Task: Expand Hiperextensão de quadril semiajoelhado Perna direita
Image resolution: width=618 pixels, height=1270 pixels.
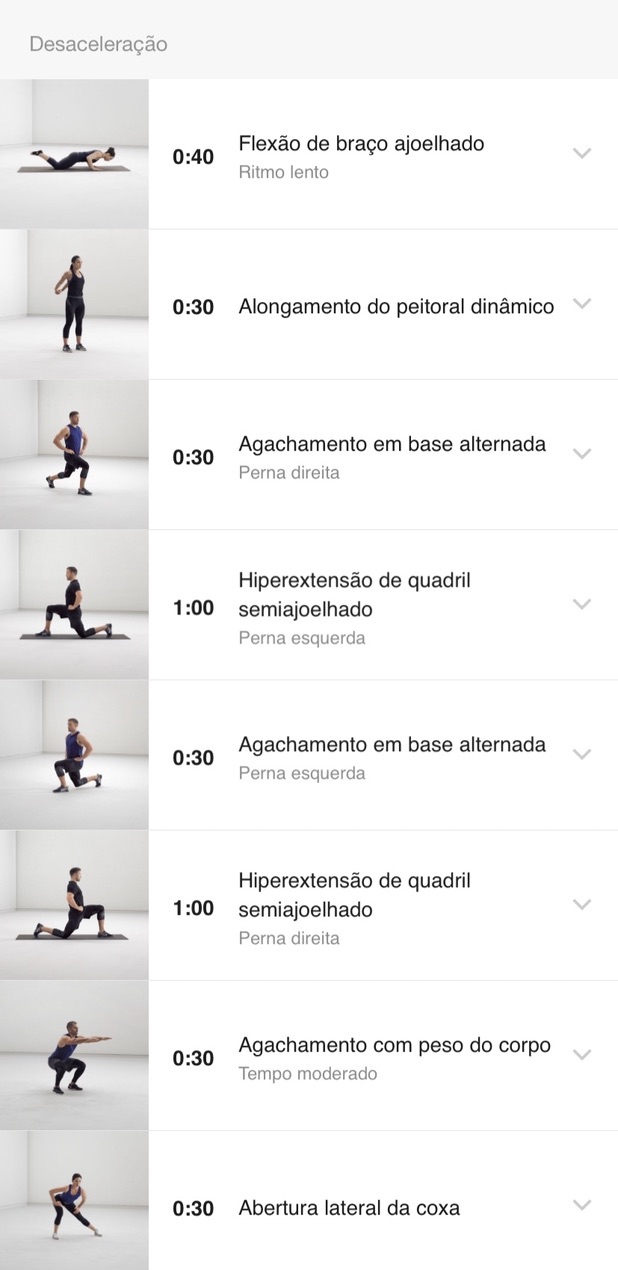Action: [582, 904]
